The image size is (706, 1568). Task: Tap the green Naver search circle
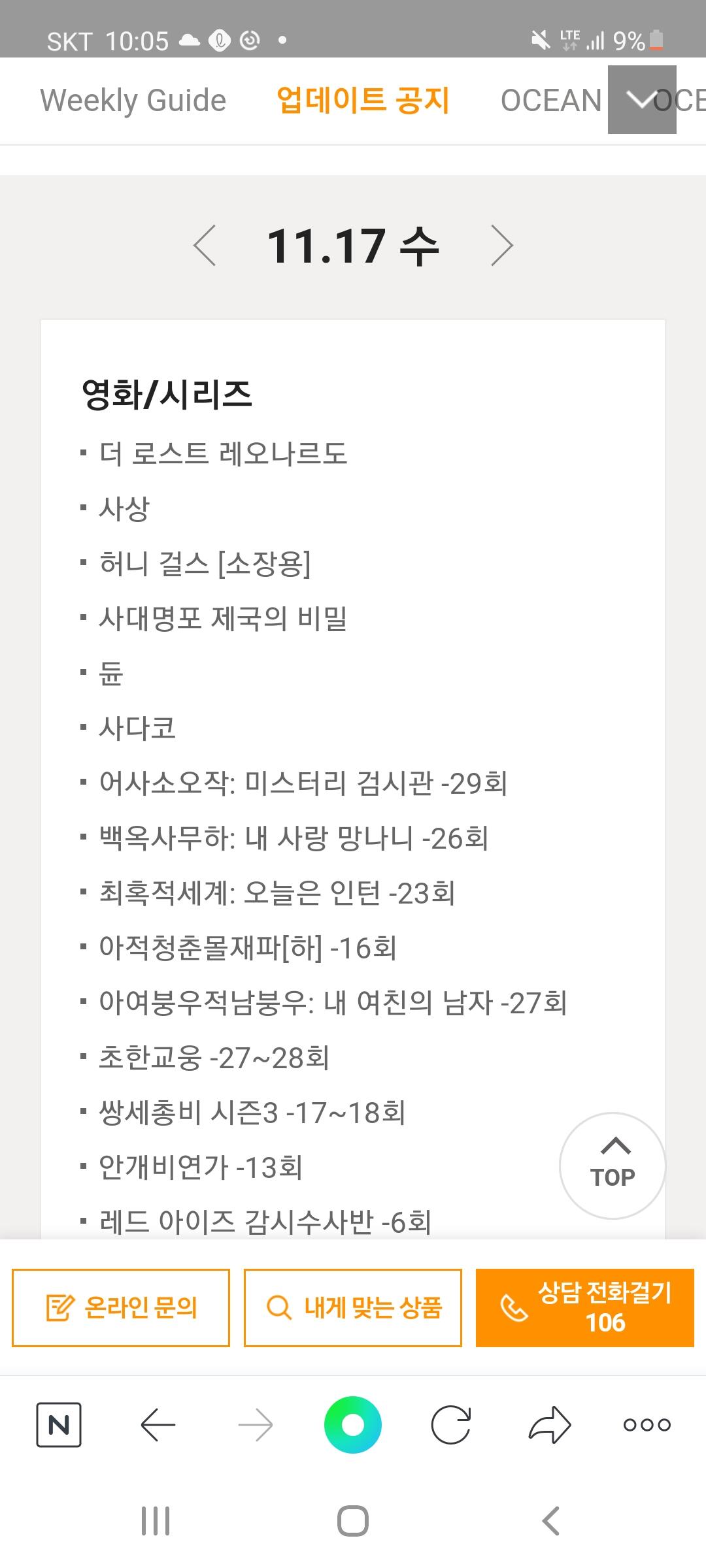[353, 1424]
